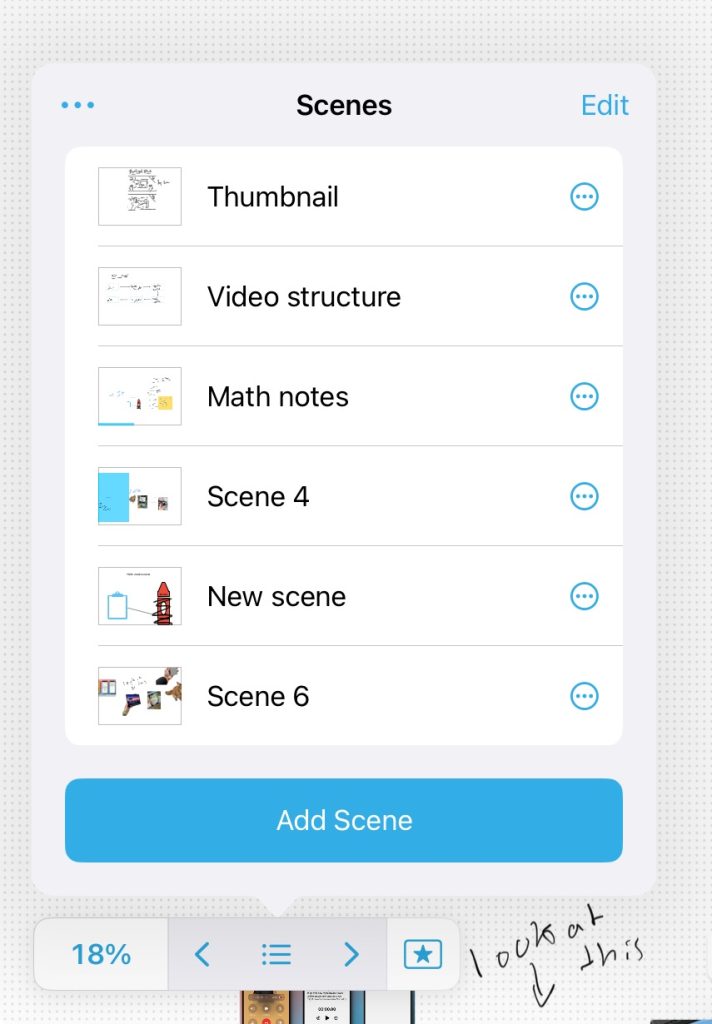Tap Edit in the Scenes panel
Screen dimensions: 712x1024
[605, 105]
